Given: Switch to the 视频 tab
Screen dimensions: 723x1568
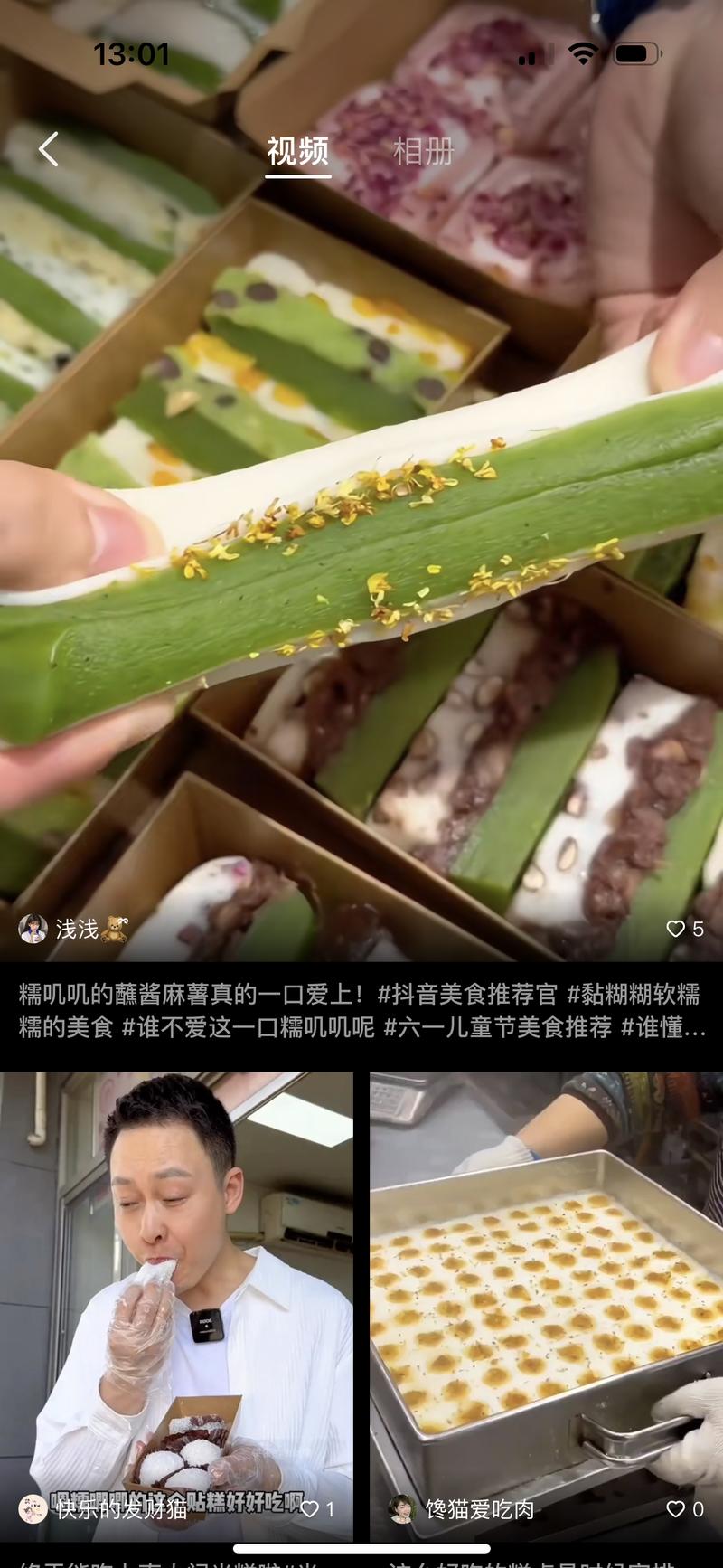Looking at the screenshot, I should point(297,151).
